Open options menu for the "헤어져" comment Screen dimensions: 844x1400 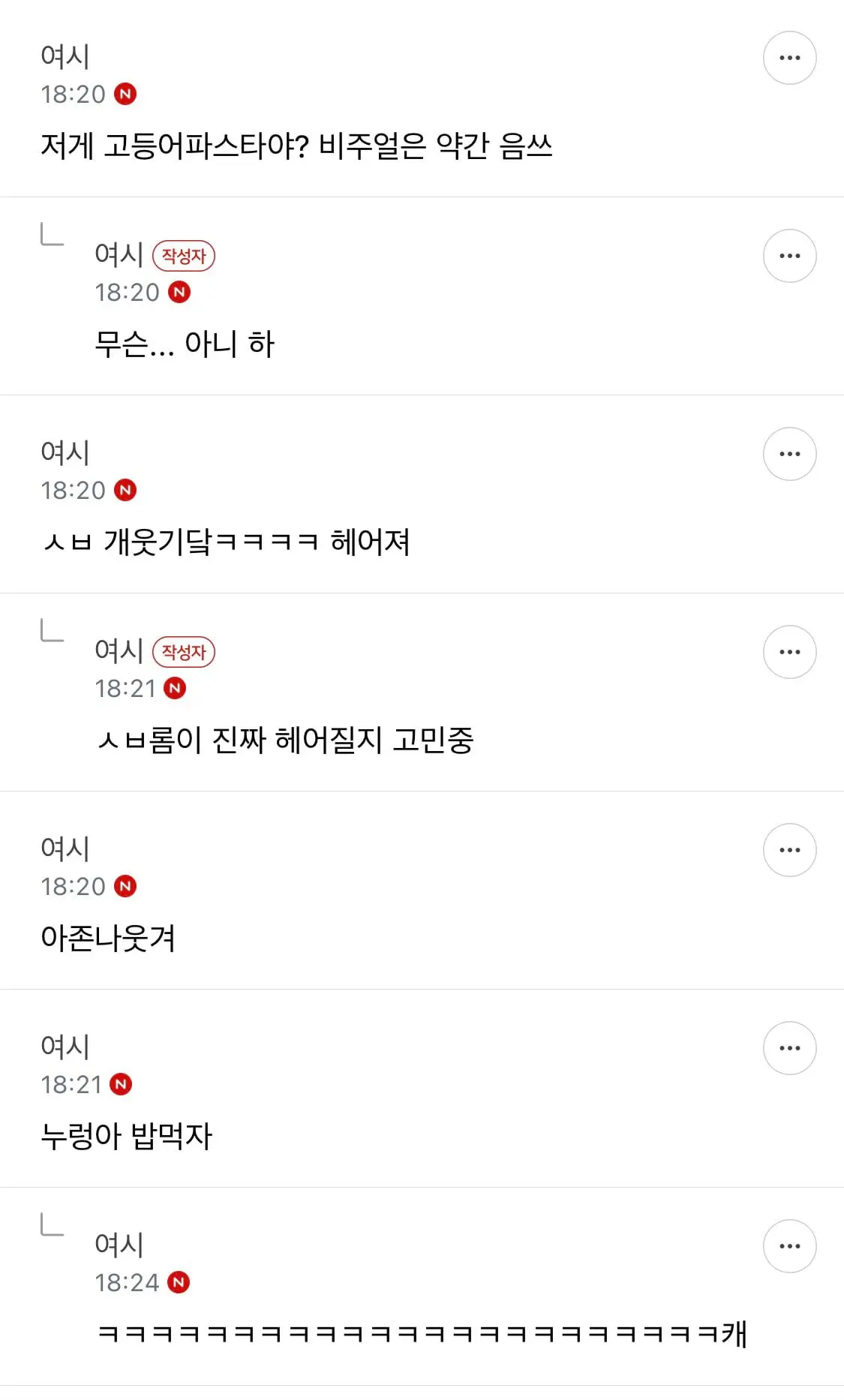coord(790,453)
